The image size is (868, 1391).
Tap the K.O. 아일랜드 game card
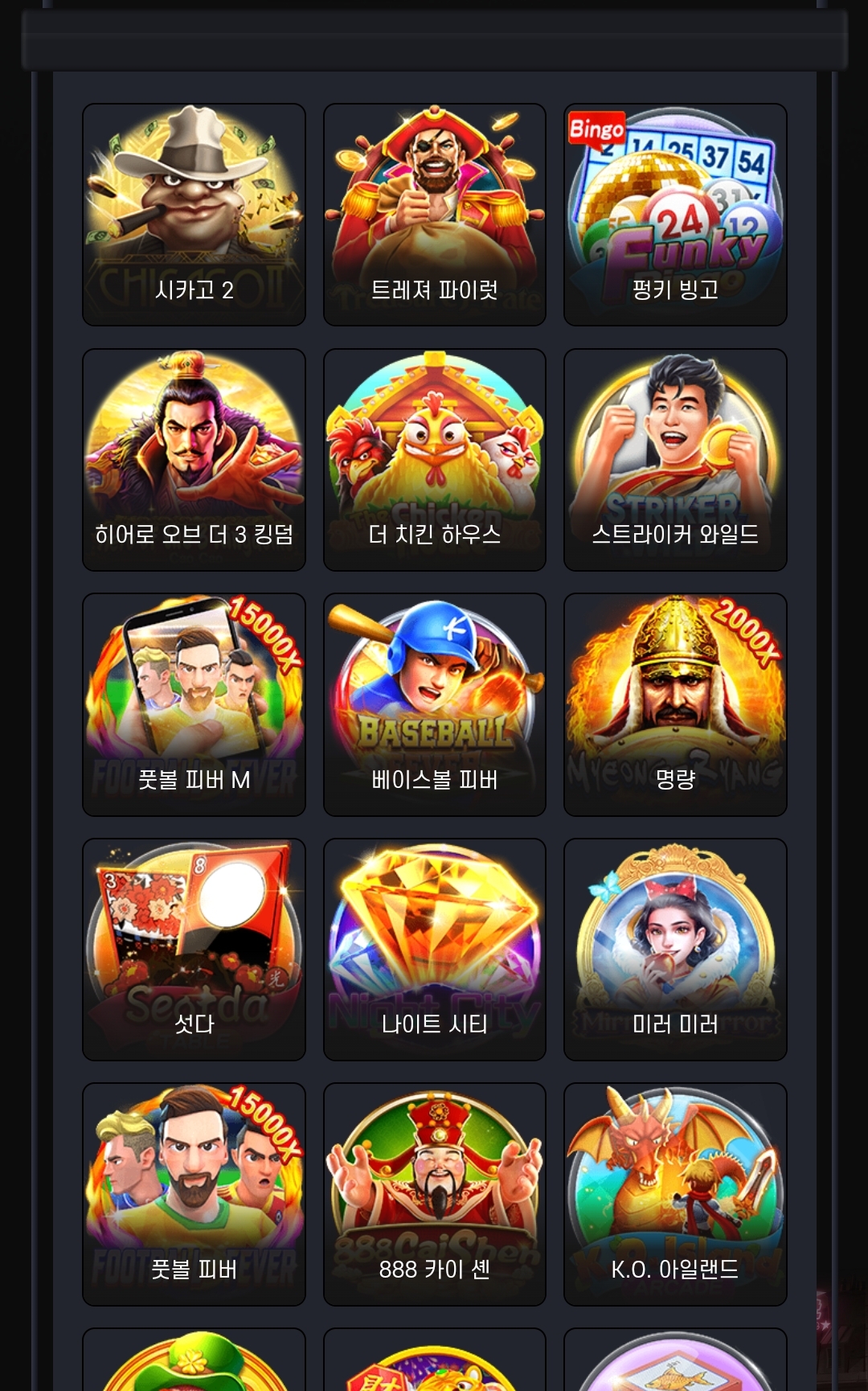(675, 1193)
